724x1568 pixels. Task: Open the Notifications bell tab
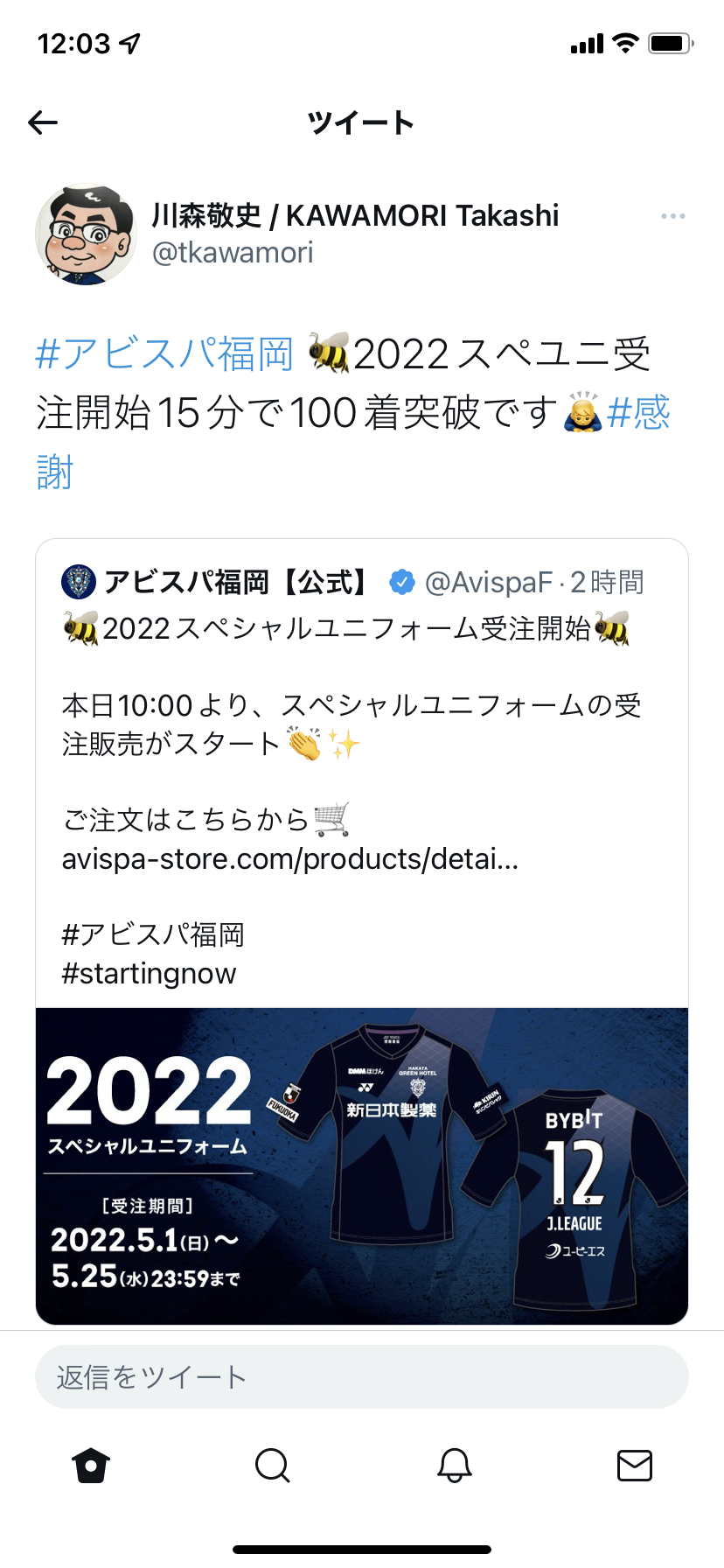point(454,1466)
